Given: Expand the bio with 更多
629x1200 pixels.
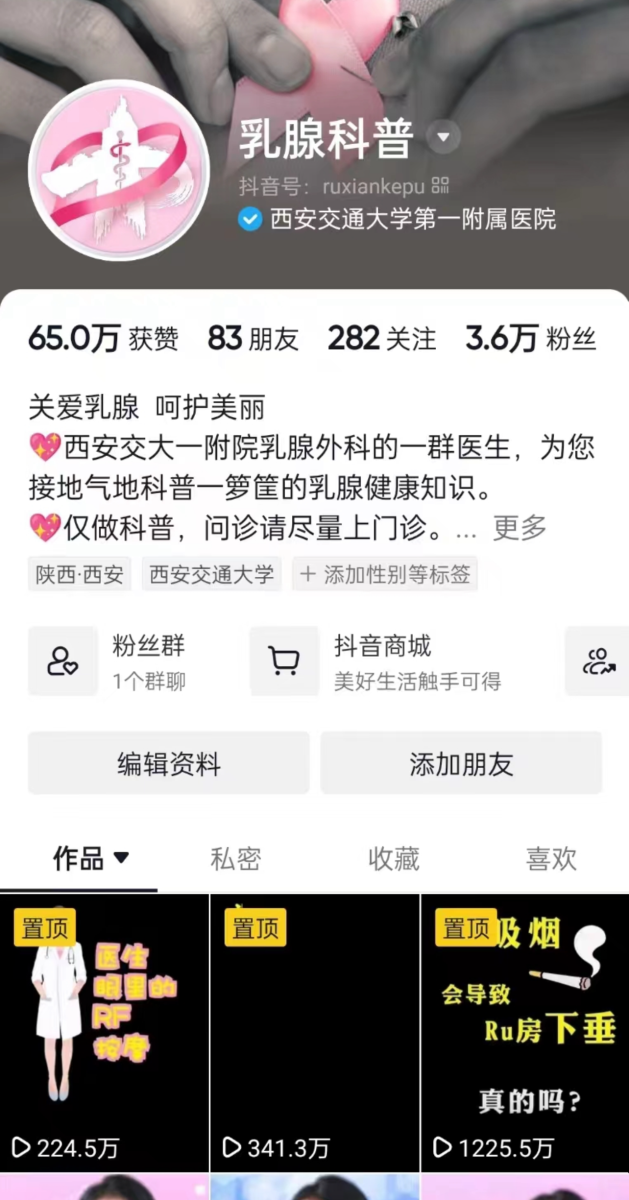Looking at the screenshot, I should pos(520,526).
